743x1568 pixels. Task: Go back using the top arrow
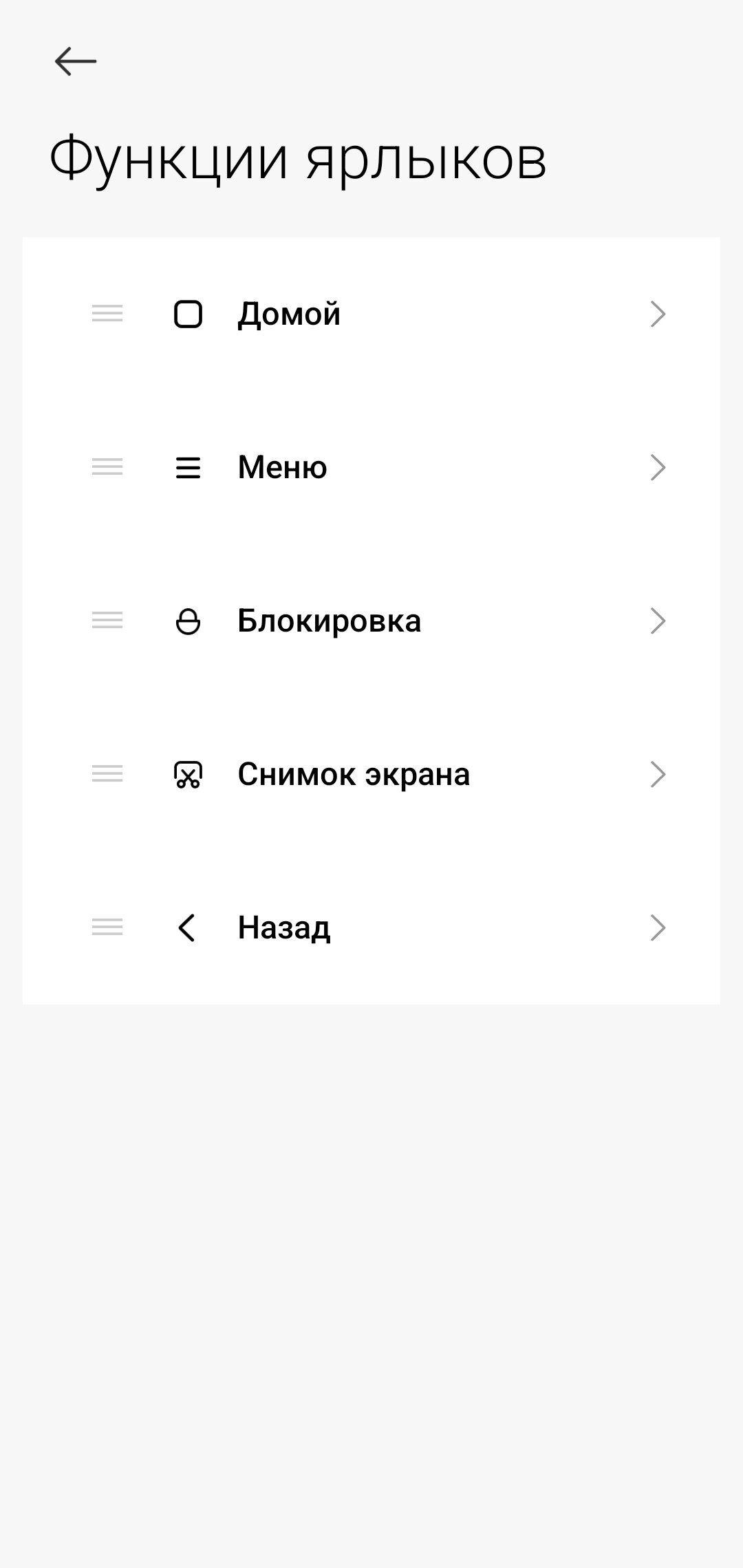point(76,61)
